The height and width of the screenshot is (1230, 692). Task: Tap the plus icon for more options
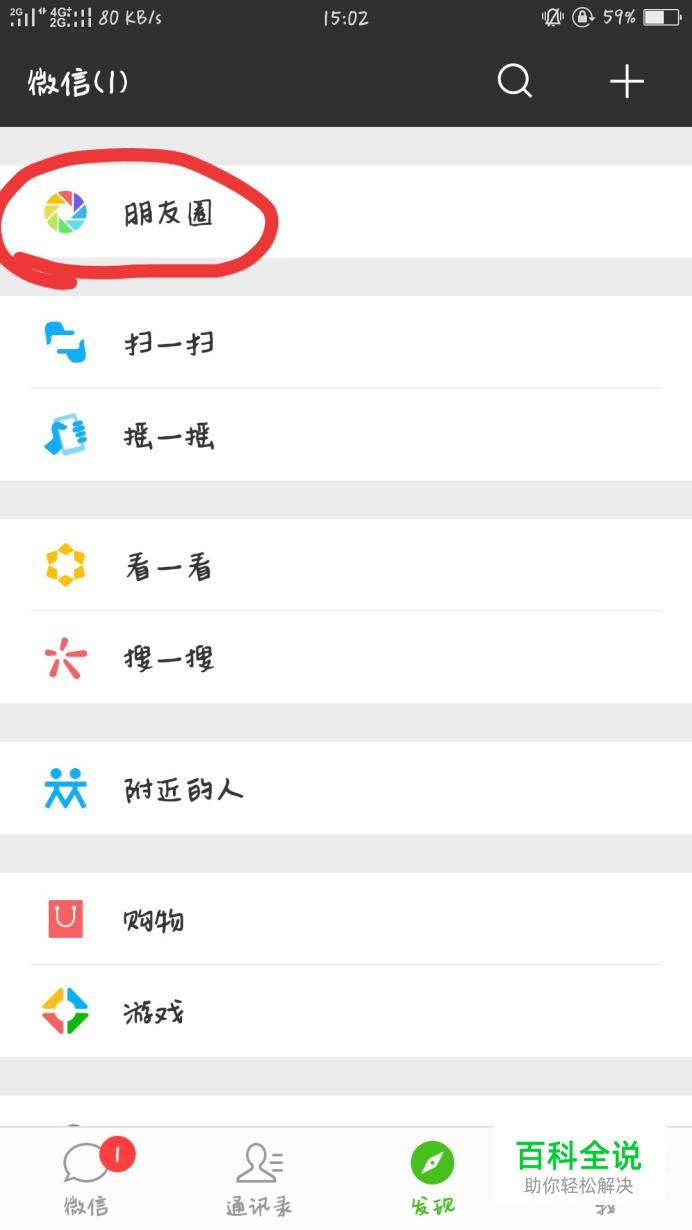pyautogui.click(x=627, y=81)
